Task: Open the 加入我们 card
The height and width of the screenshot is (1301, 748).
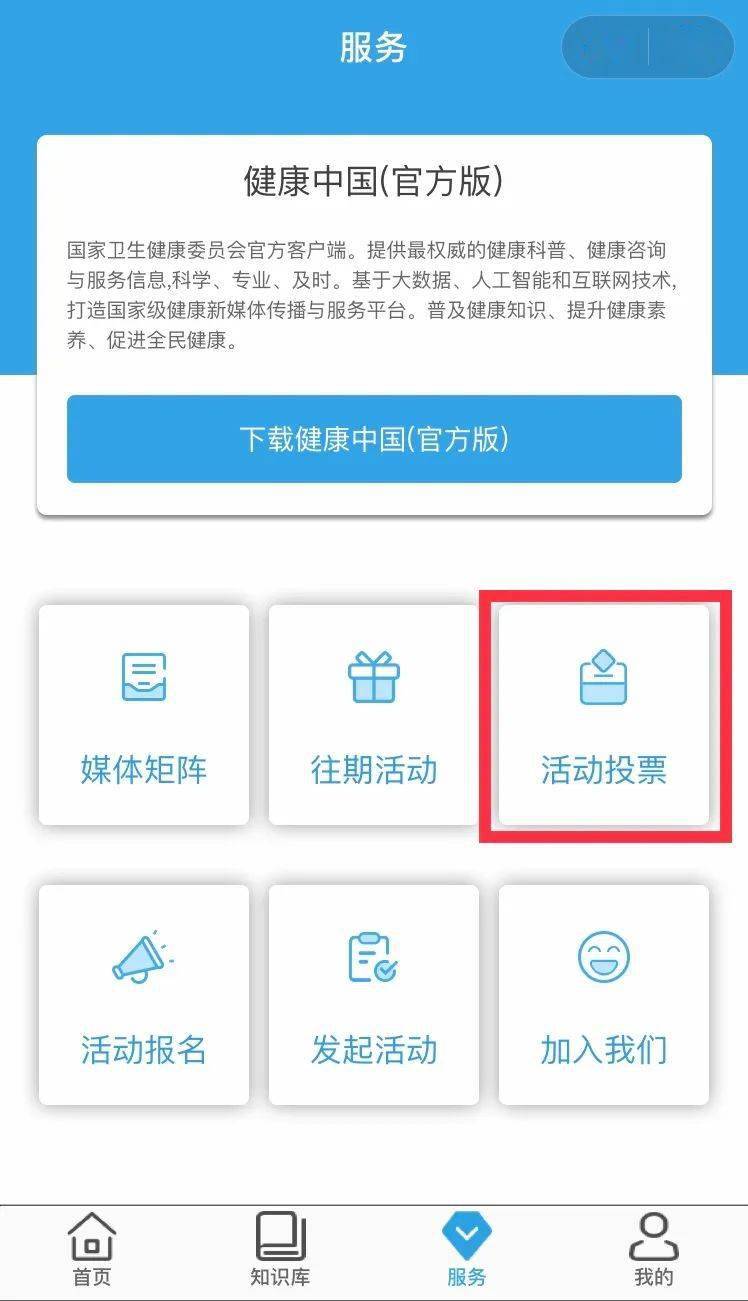Action: 604,996
